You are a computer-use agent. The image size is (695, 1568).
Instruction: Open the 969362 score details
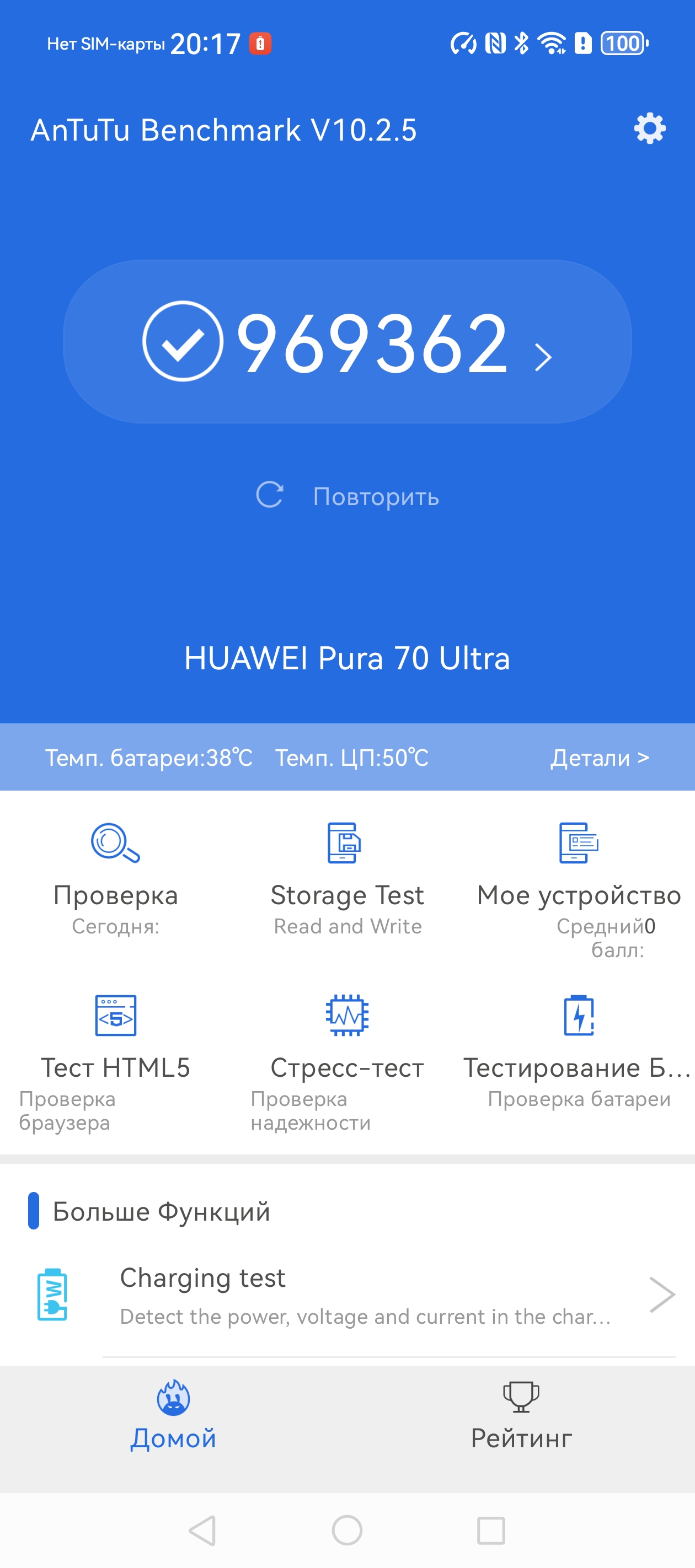[347, 342]
